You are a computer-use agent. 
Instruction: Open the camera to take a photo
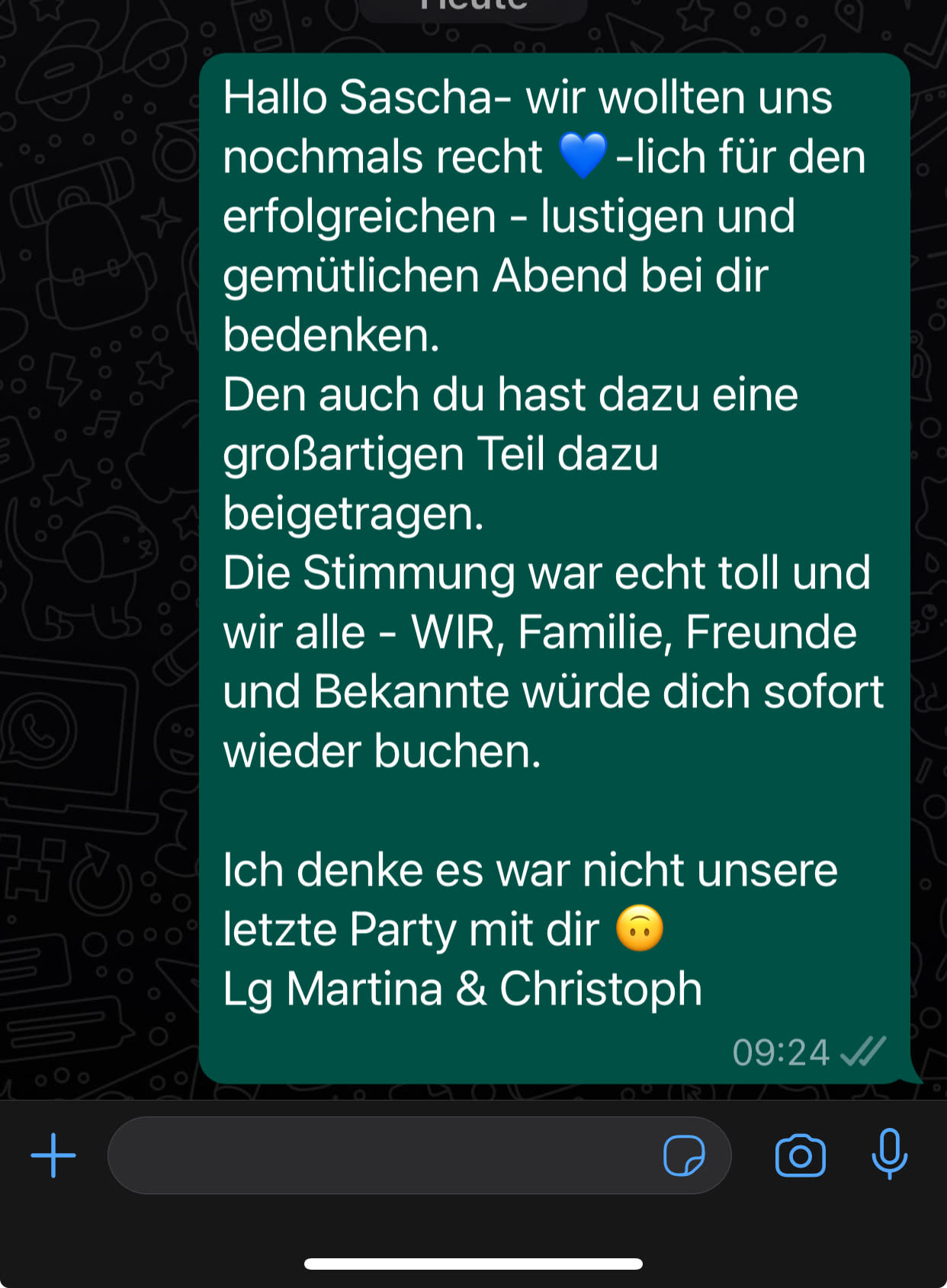(x=801, y=1155)
